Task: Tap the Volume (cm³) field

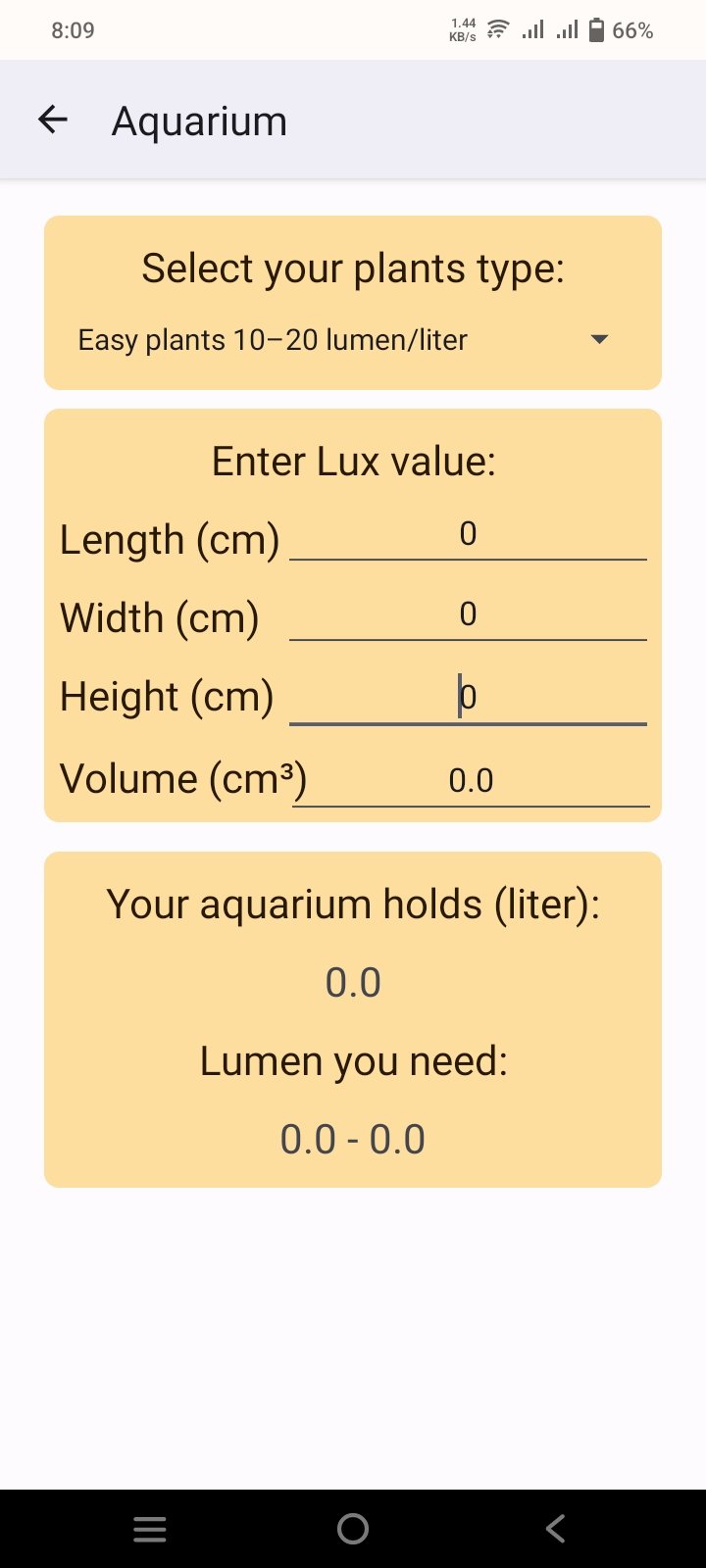Action: coord(471,781)
